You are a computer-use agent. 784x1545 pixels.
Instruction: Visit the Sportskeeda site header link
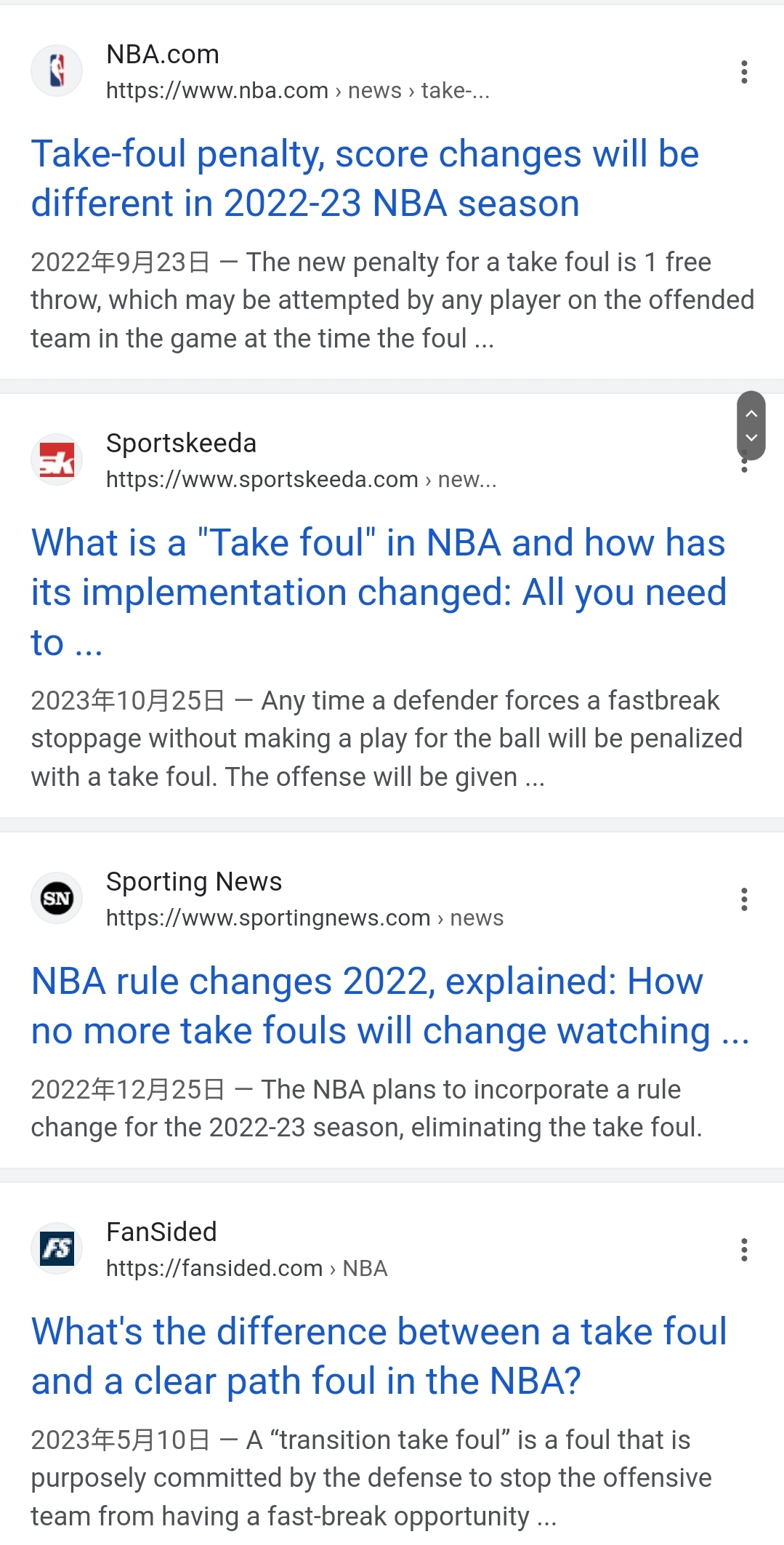[264, 461]
